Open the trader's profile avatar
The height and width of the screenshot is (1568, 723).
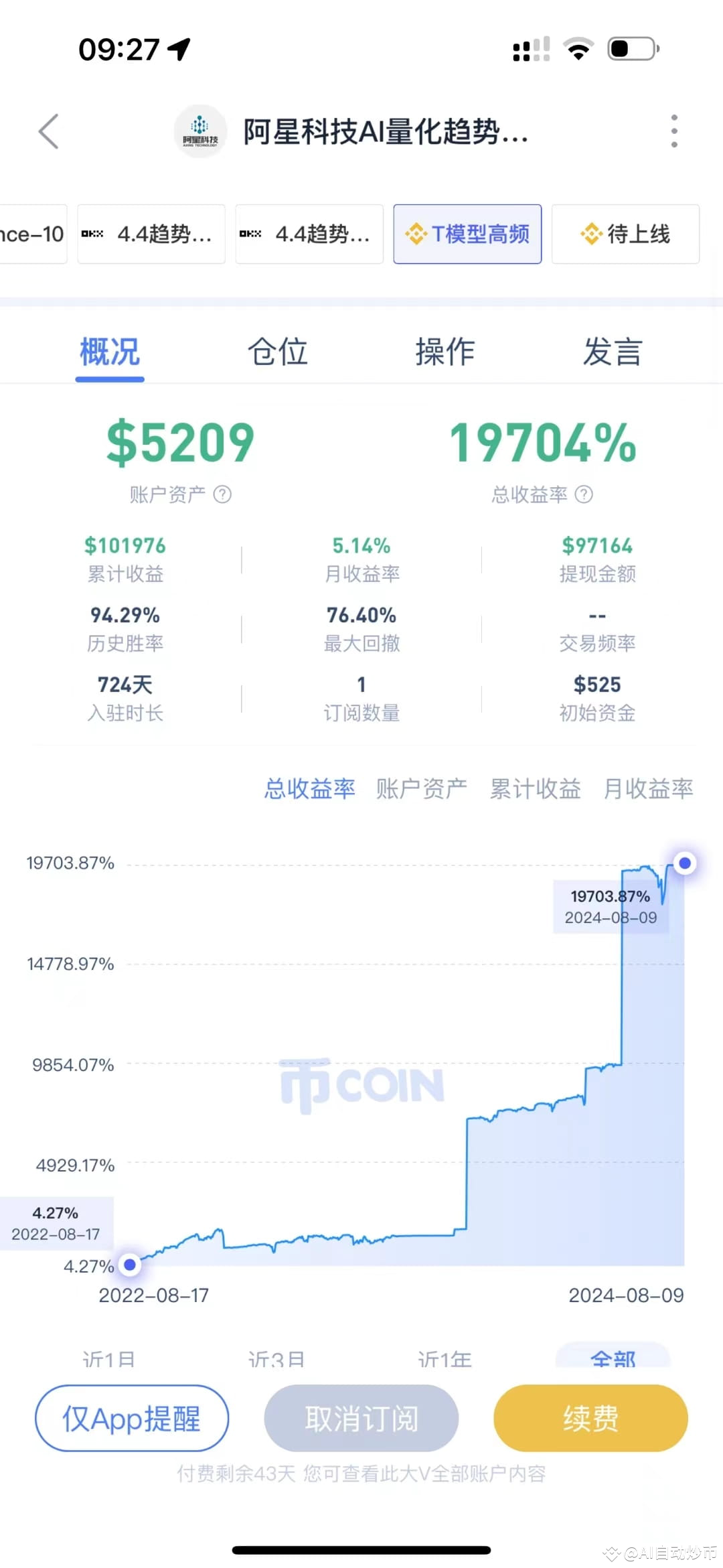click(x=199, y=131)
